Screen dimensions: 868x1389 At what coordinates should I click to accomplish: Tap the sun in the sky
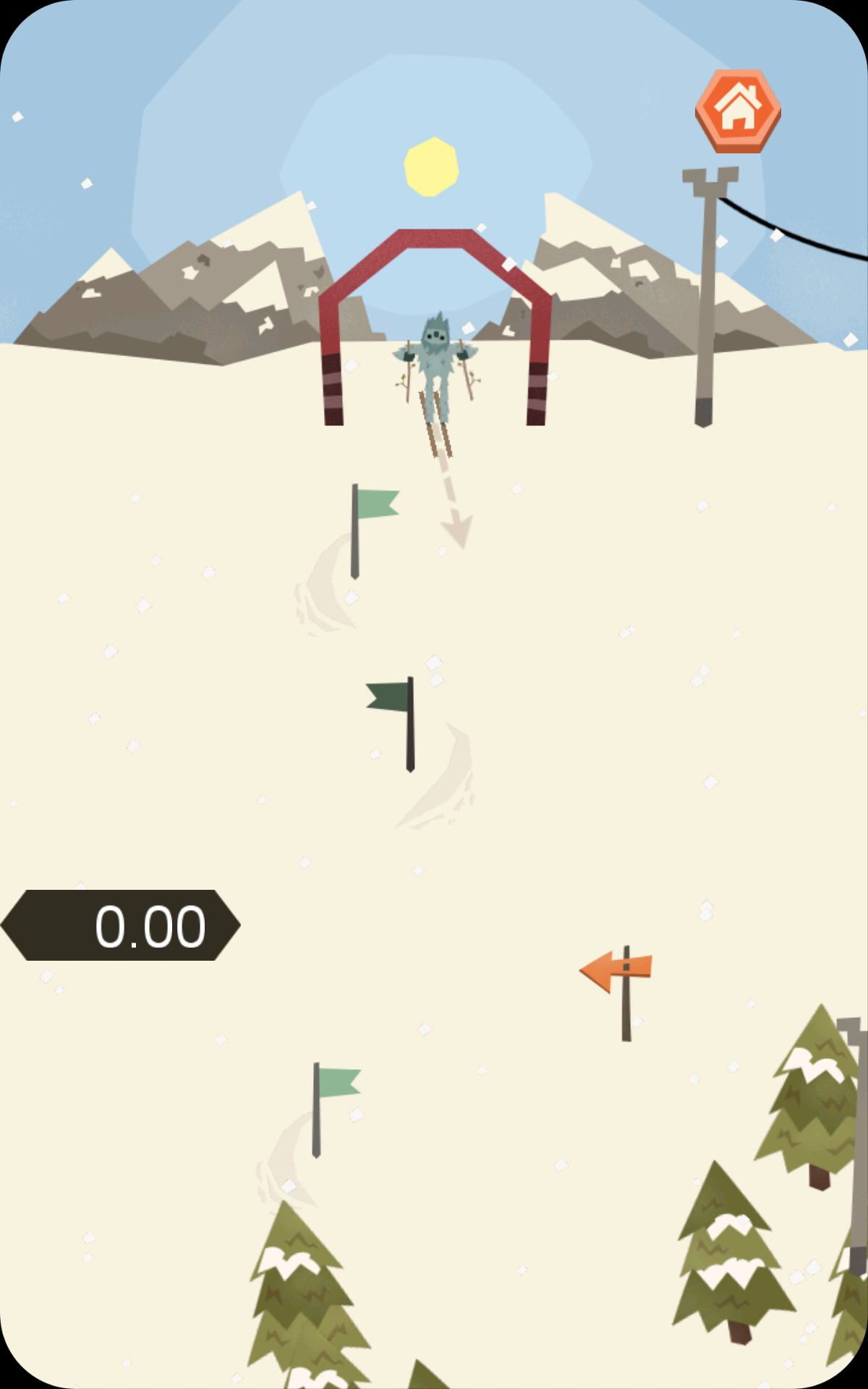click(x=432, y=168)
